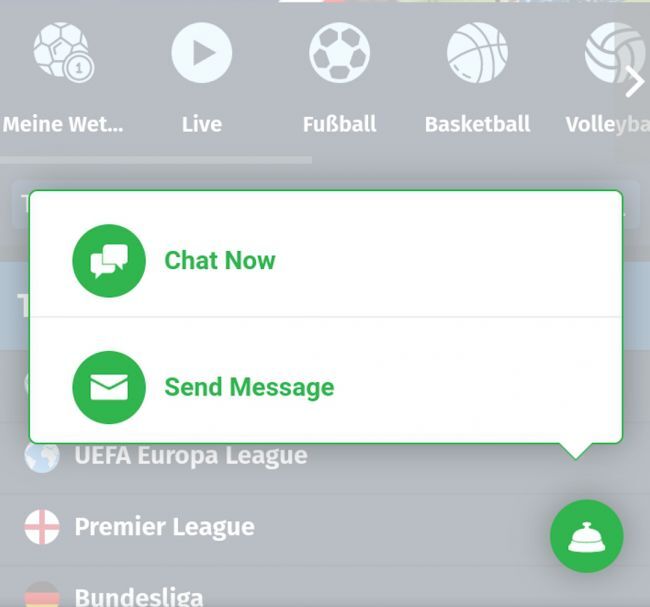
Task: Select the Fußball sport category
Action: pos(339,80)
